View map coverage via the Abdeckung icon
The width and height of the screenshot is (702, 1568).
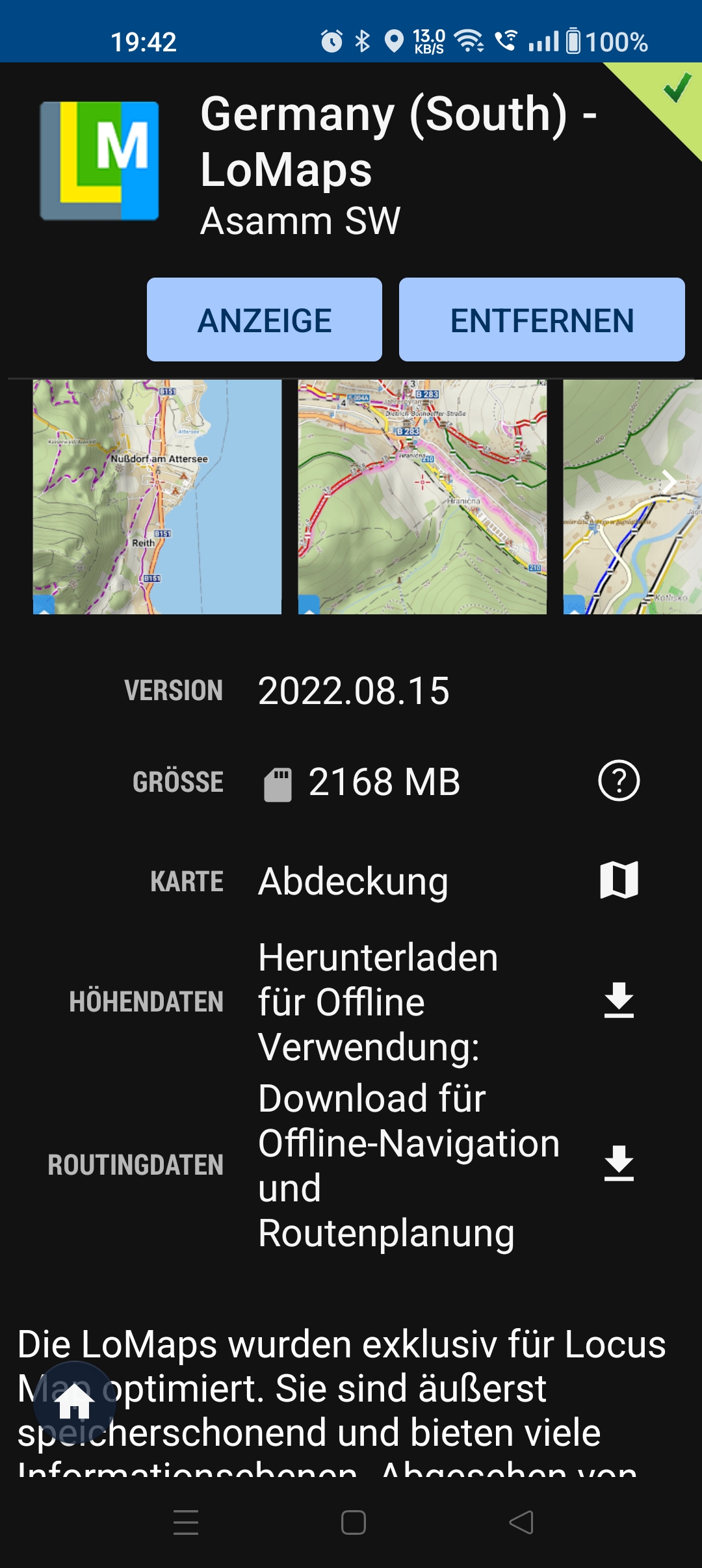point(618,880)
